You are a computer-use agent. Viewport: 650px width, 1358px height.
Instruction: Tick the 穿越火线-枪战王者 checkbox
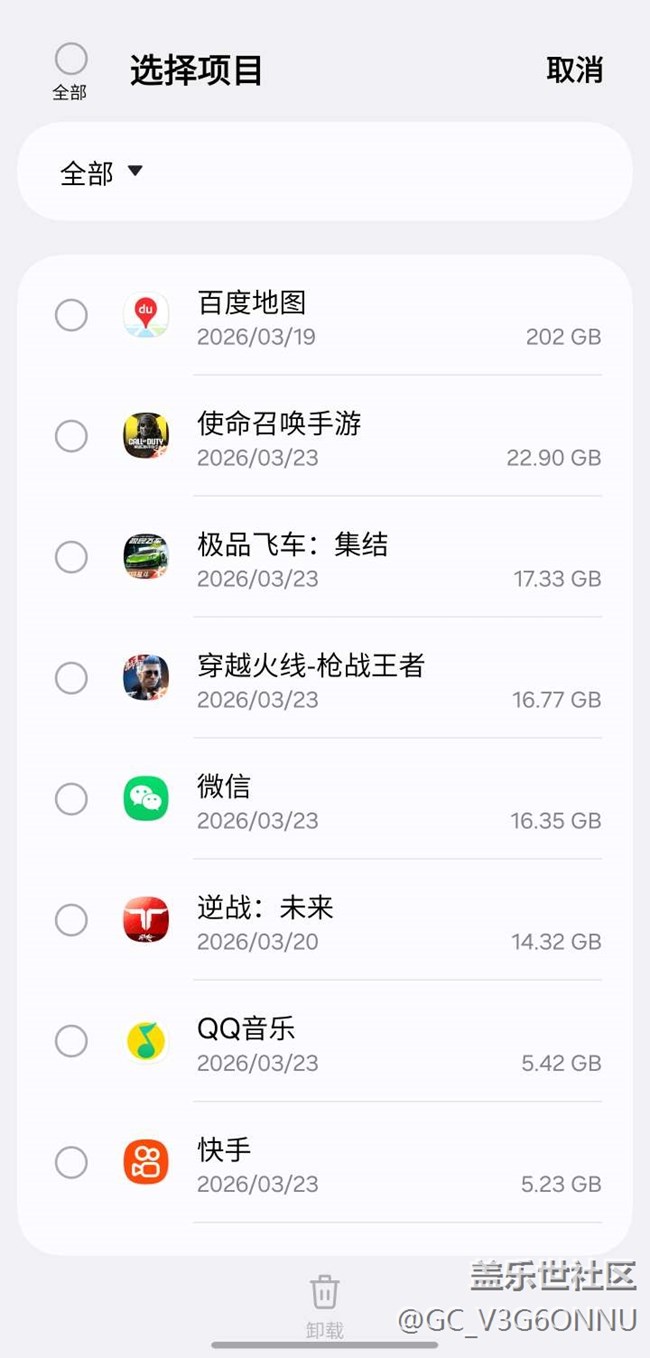point(71,679)
